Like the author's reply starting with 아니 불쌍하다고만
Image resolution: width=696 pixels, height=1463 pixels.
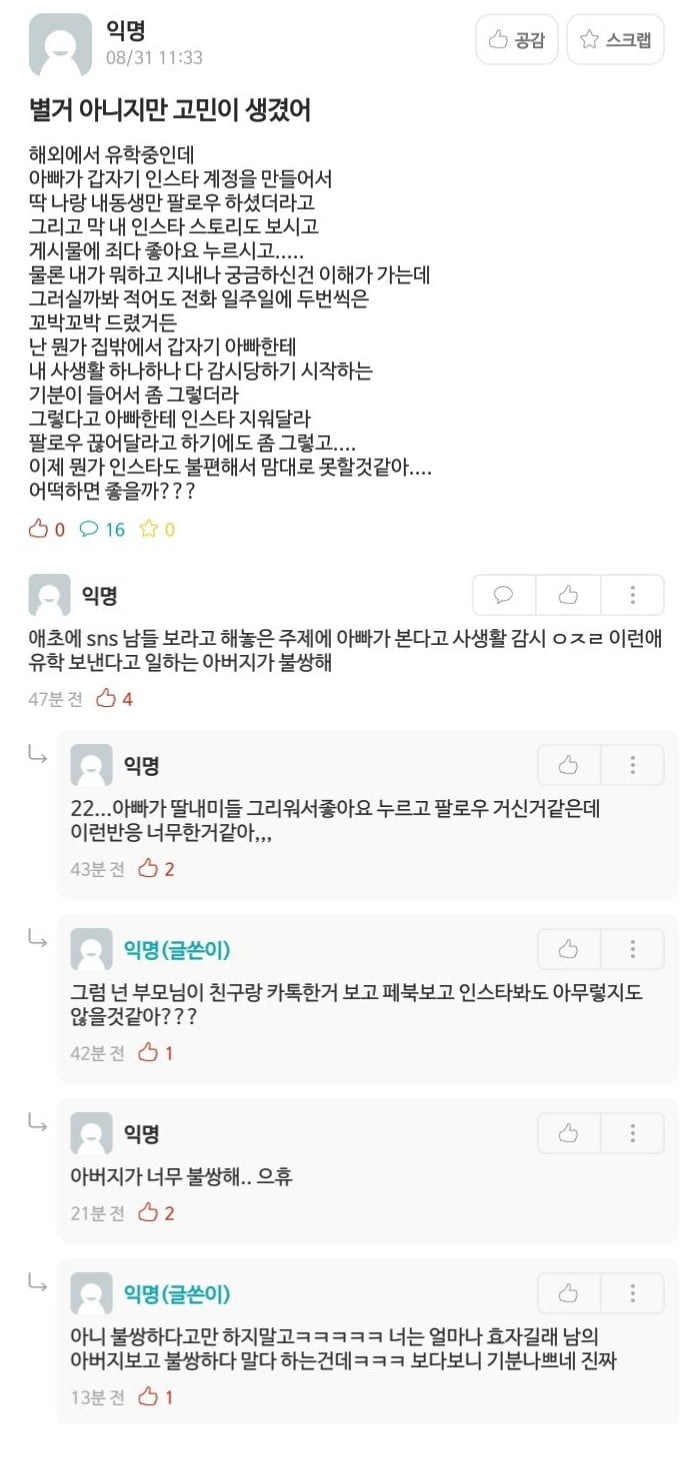tap(569, 1293)
